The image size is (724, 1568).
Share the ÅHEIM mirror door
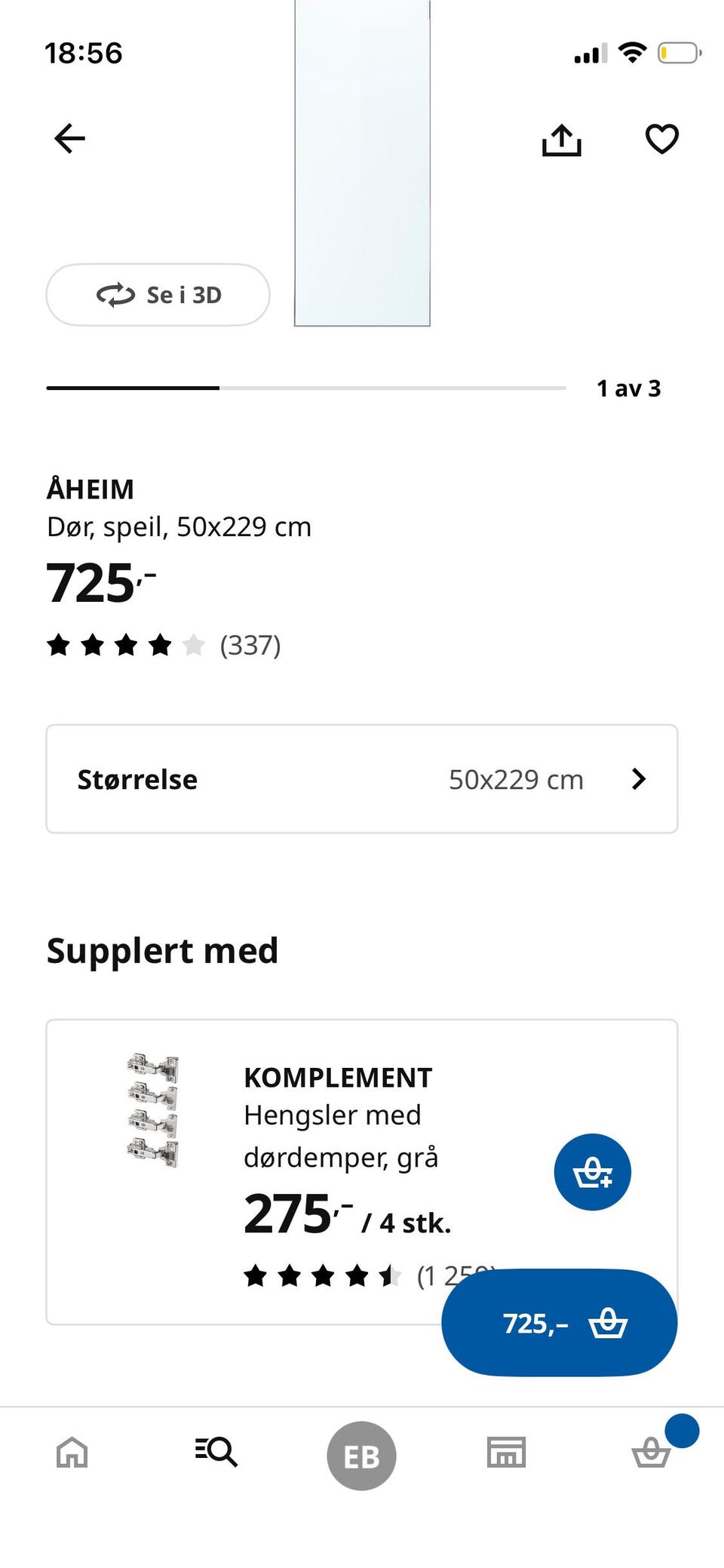point(562,140)
